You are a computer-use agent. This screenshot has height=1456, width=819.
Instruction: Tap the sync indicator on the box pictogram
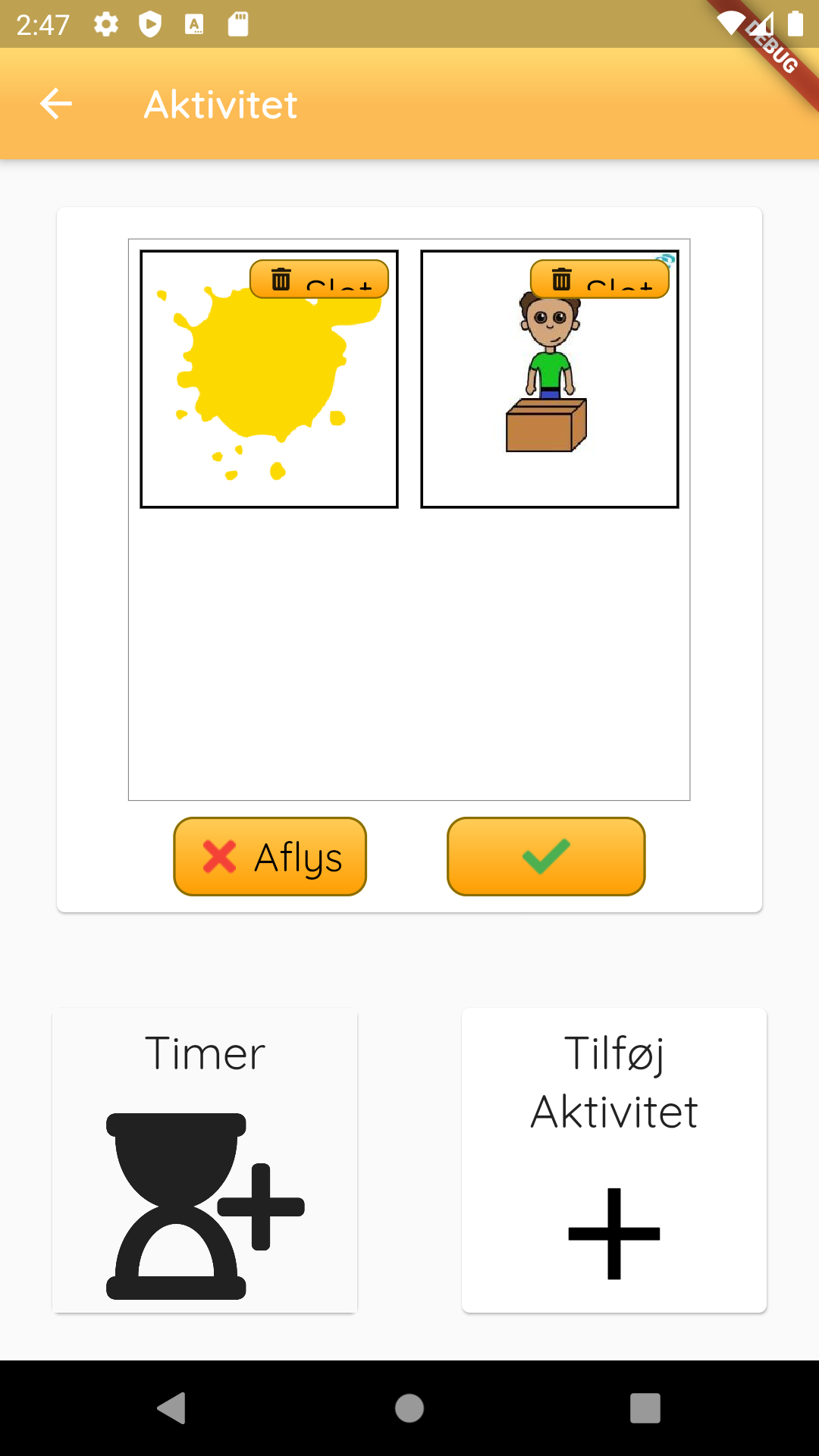tap(667, 259)
